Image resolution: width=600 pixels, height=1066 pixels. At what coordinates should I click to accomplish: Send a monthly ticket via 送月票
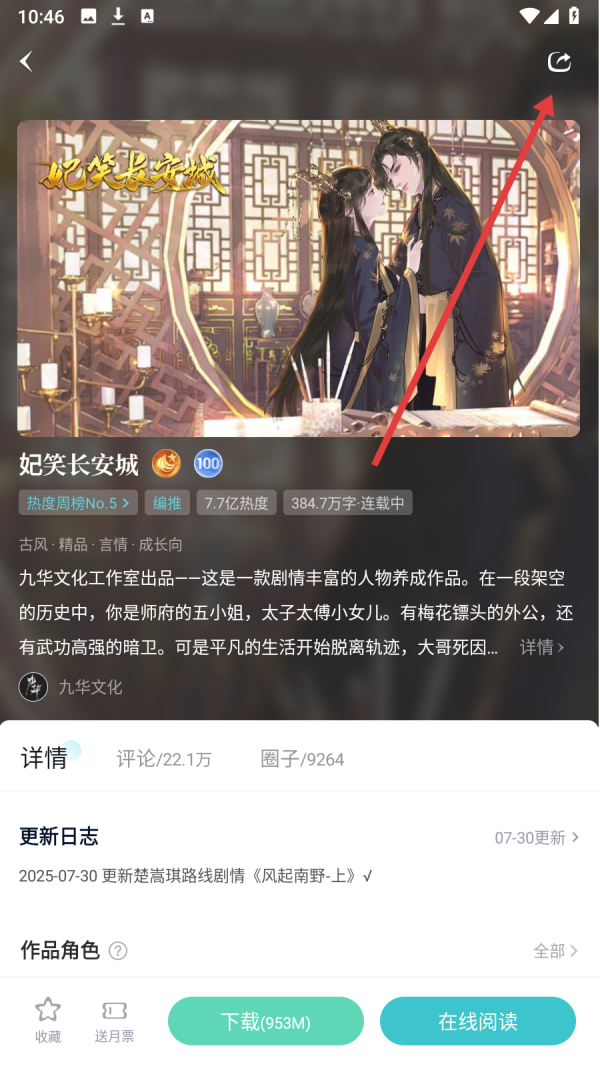114,1021
